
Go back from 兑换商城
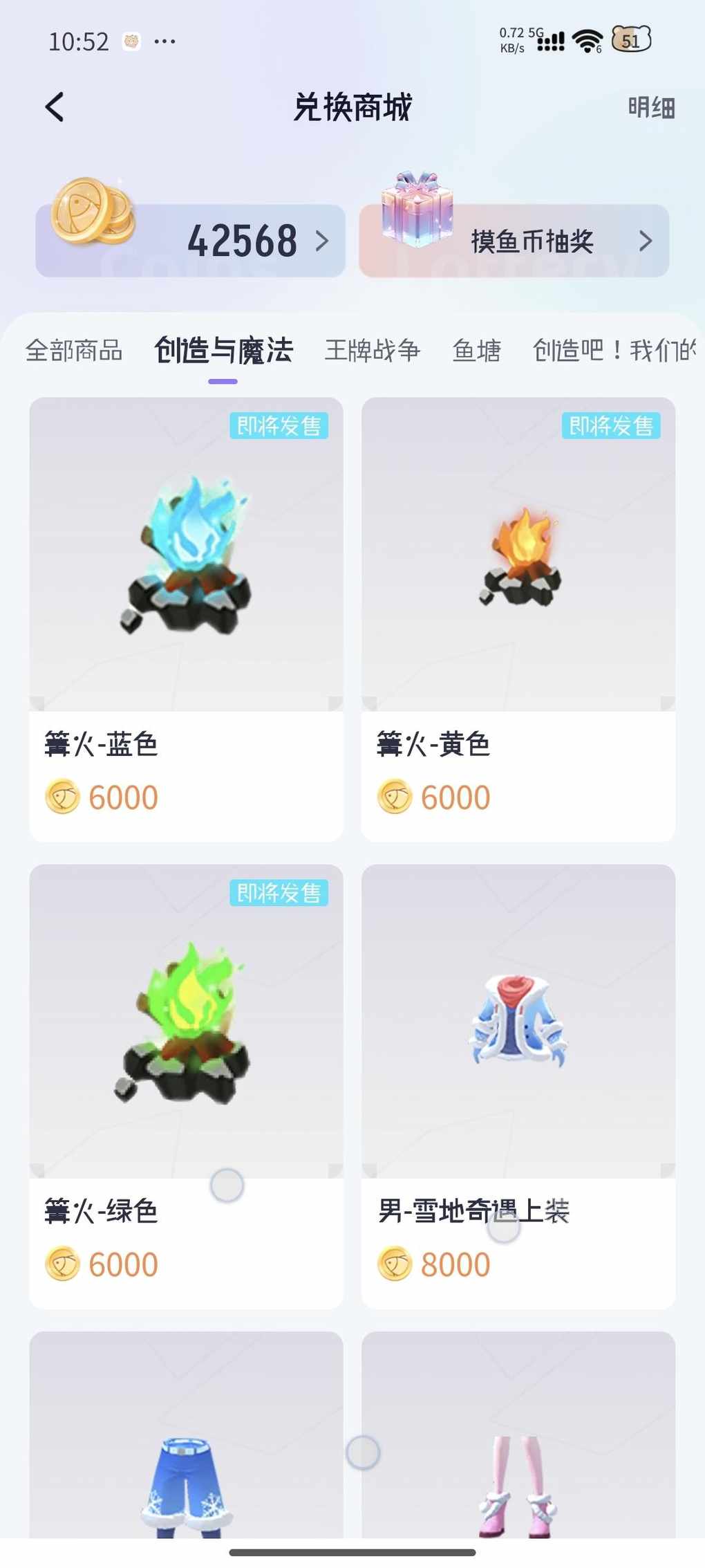55,107
